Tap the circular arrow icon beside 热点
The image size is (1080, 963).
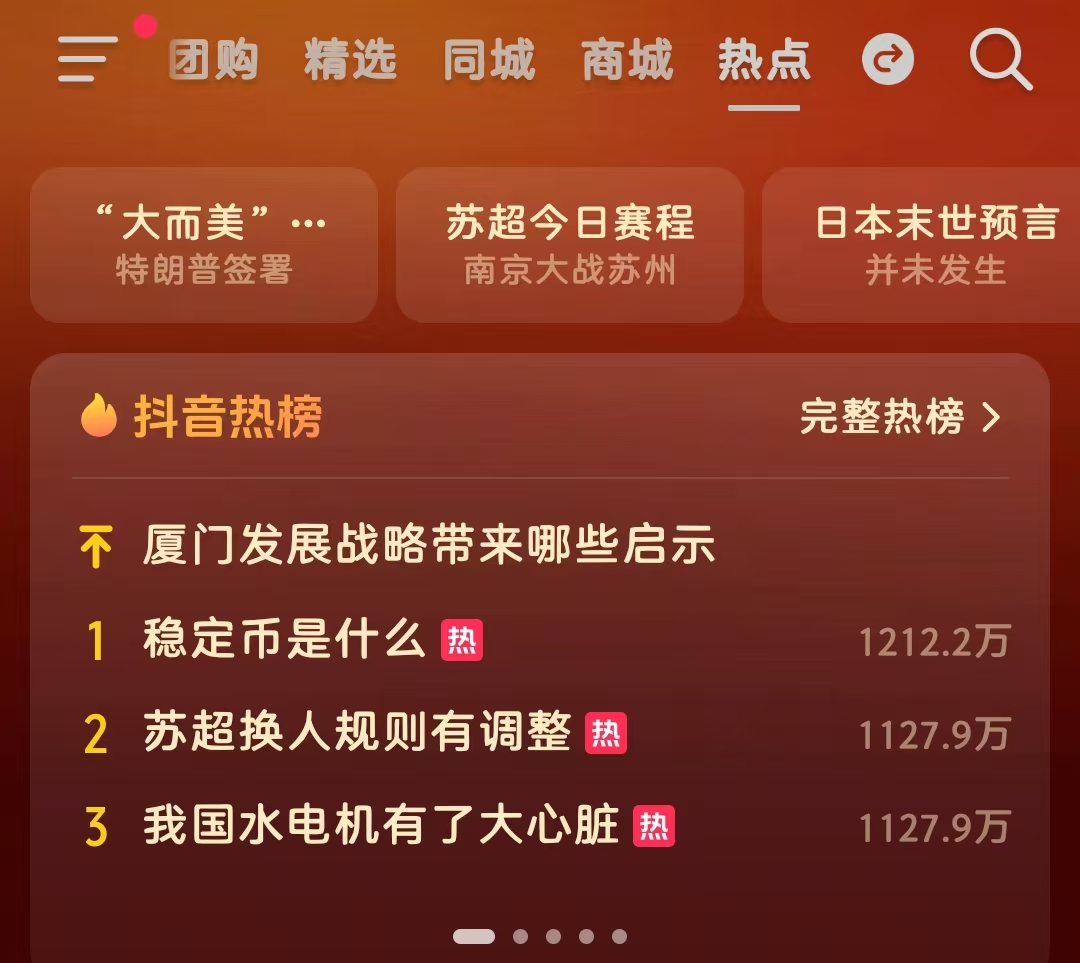pyautogui.click(x=888, y=61)
